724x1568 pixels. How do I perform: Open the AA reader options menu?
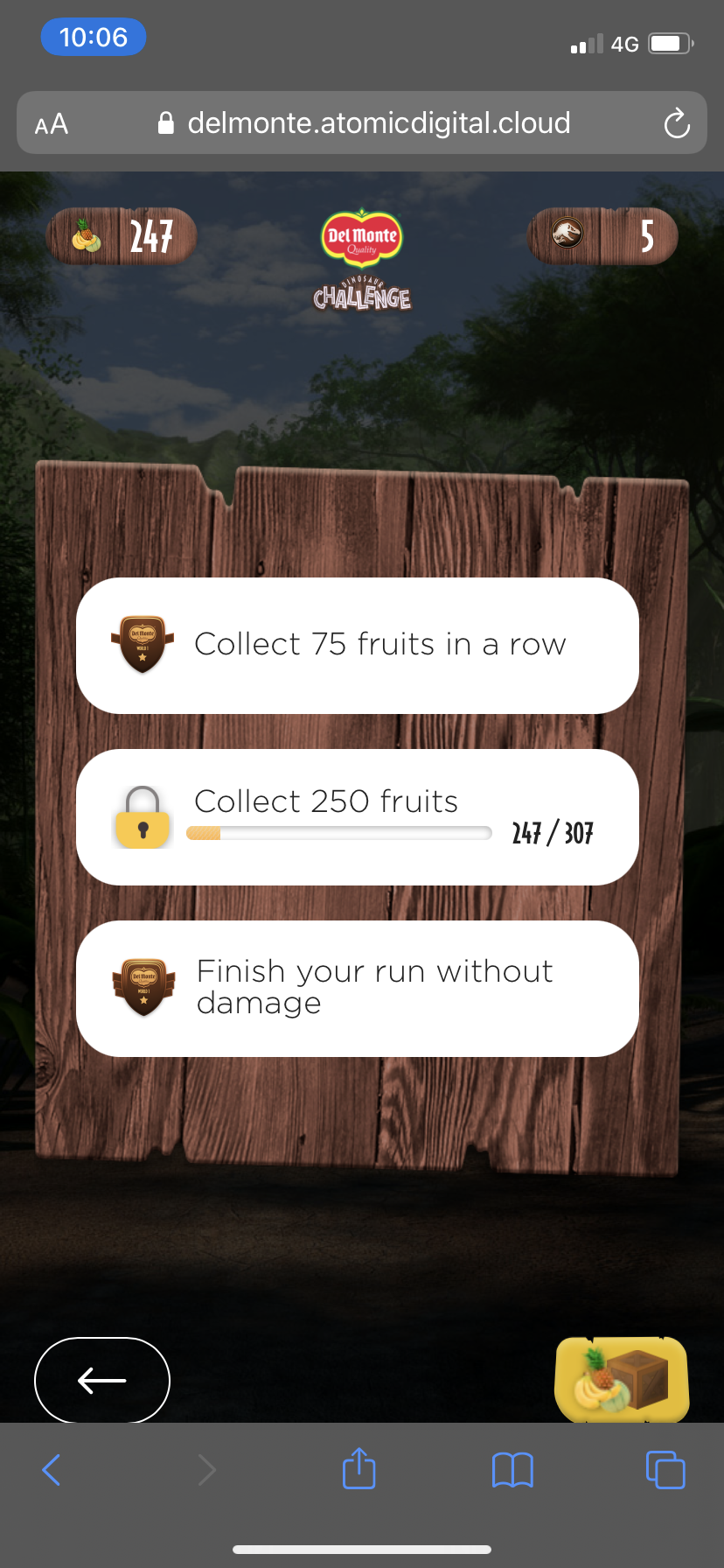coord(52,124)
